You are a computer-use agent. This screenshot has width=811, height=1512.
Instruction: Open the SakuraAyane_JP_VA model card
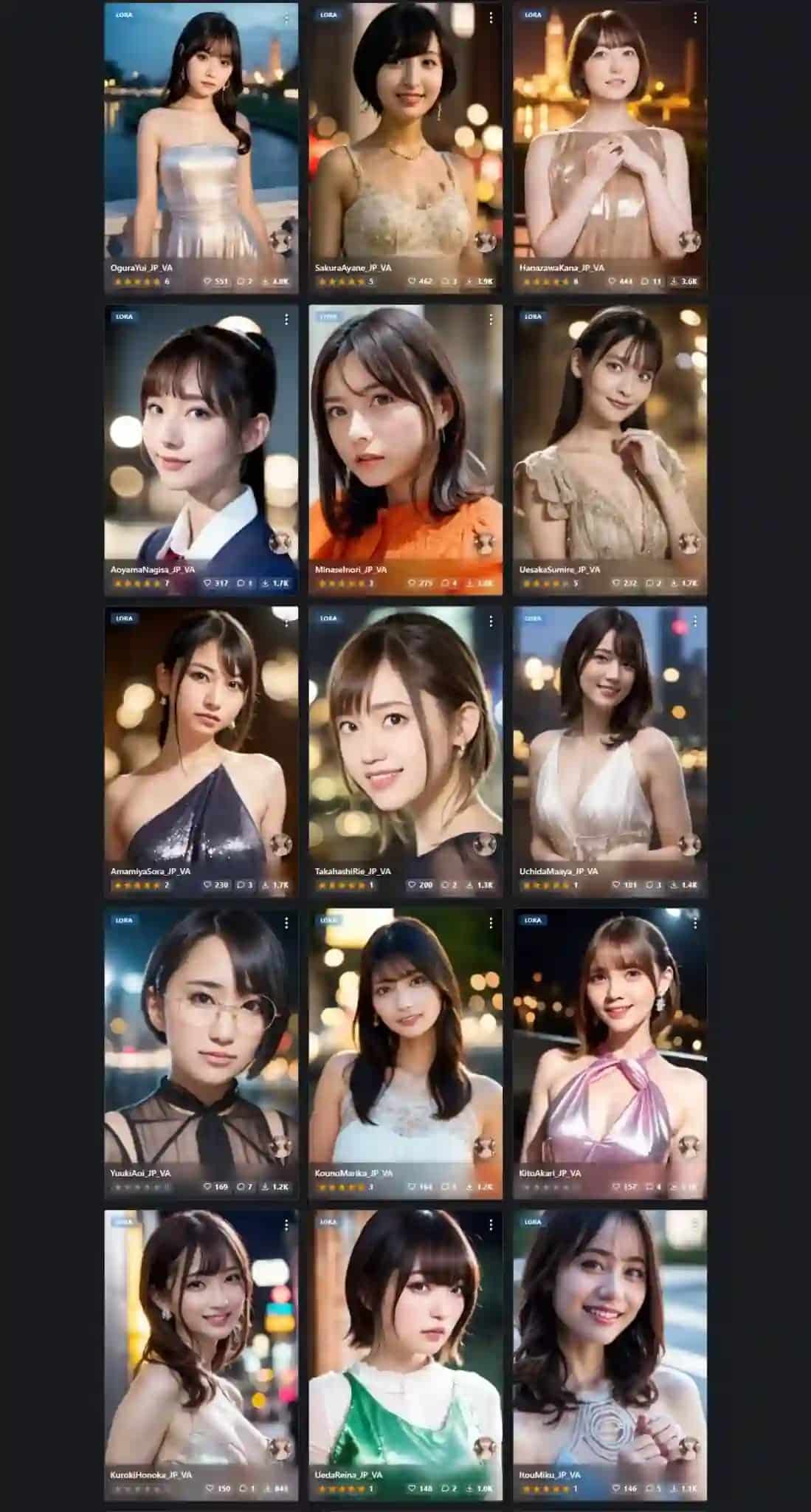click(x=405, y=148)
